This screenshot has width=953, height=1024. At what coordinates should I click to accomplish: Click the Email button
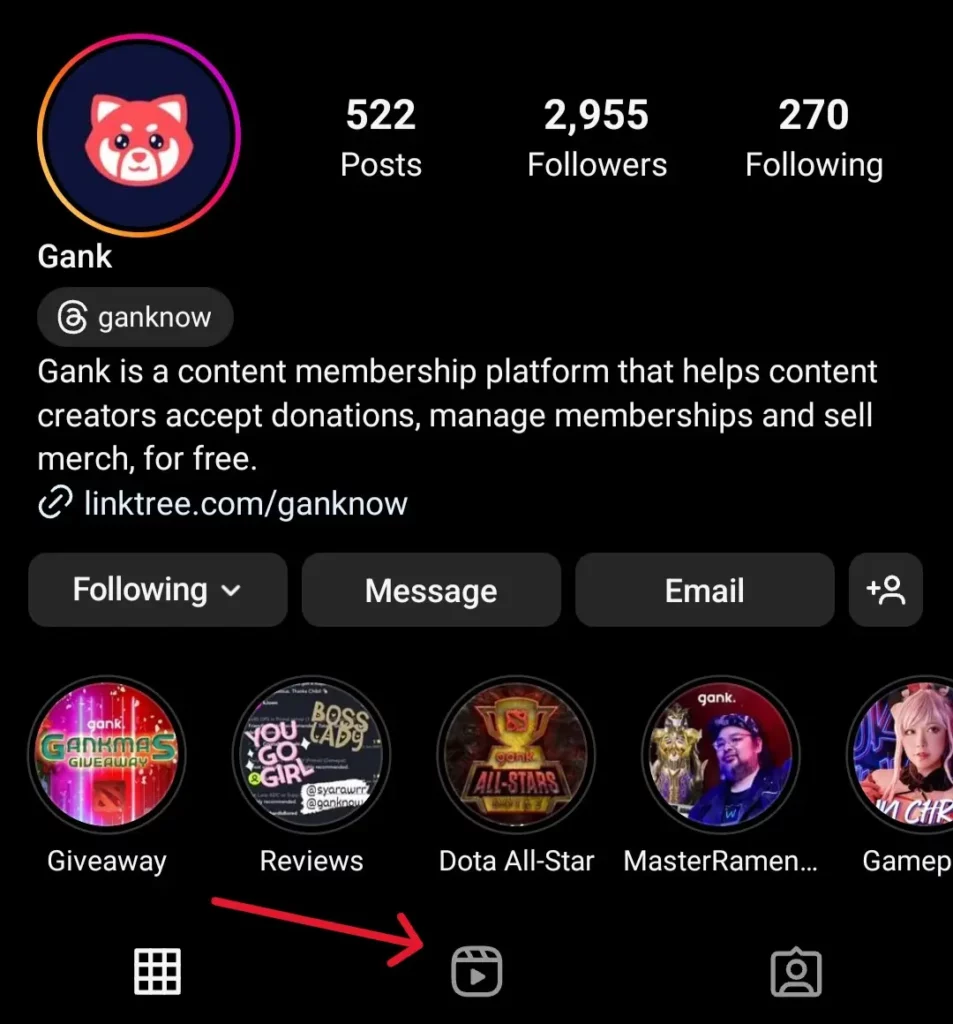[704, 590]
